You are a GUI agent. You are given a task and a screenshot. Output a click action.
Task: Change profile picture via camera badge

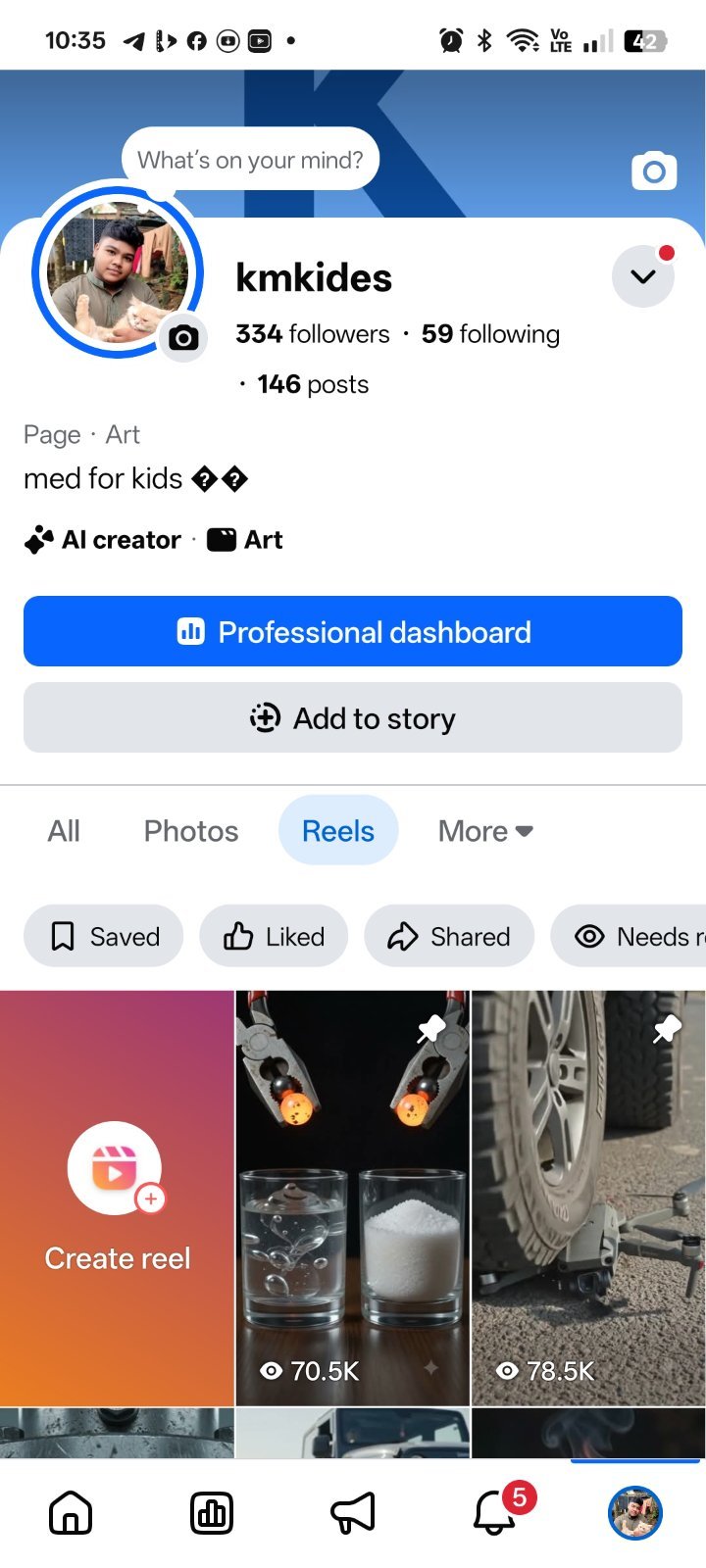point(183,338)
